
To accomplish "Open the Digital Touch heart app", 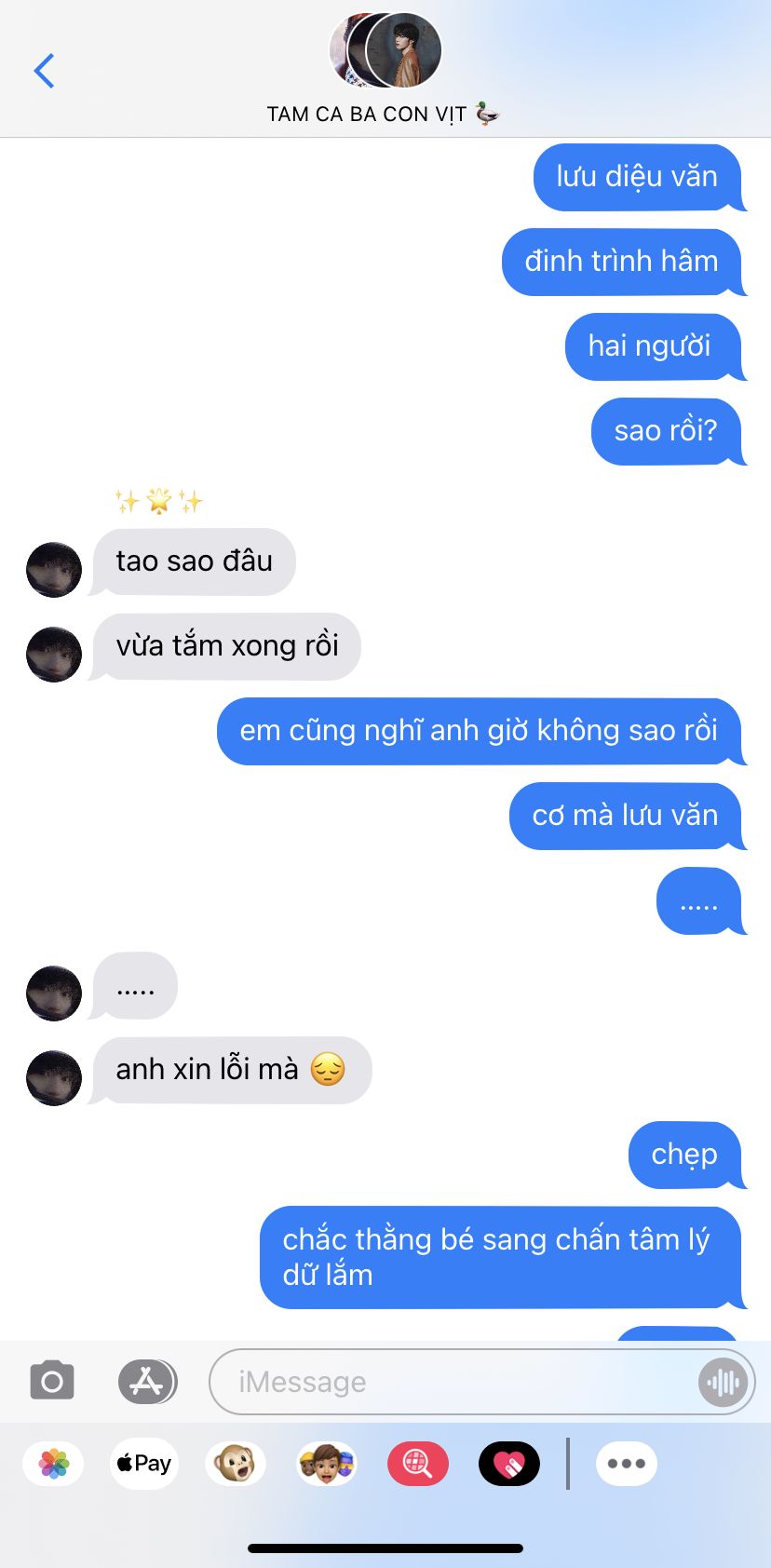I will pyautogui.click(x=509, y=1464).
